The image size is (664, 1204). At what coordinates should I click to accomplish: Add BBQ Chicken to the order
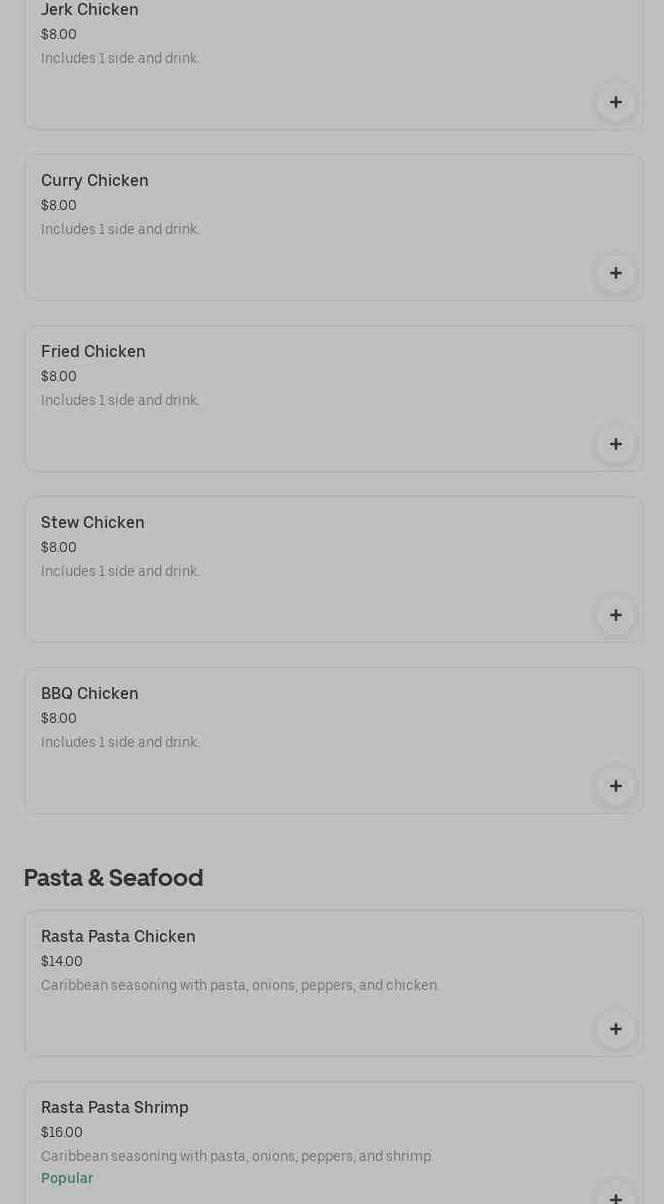point(615,786)
